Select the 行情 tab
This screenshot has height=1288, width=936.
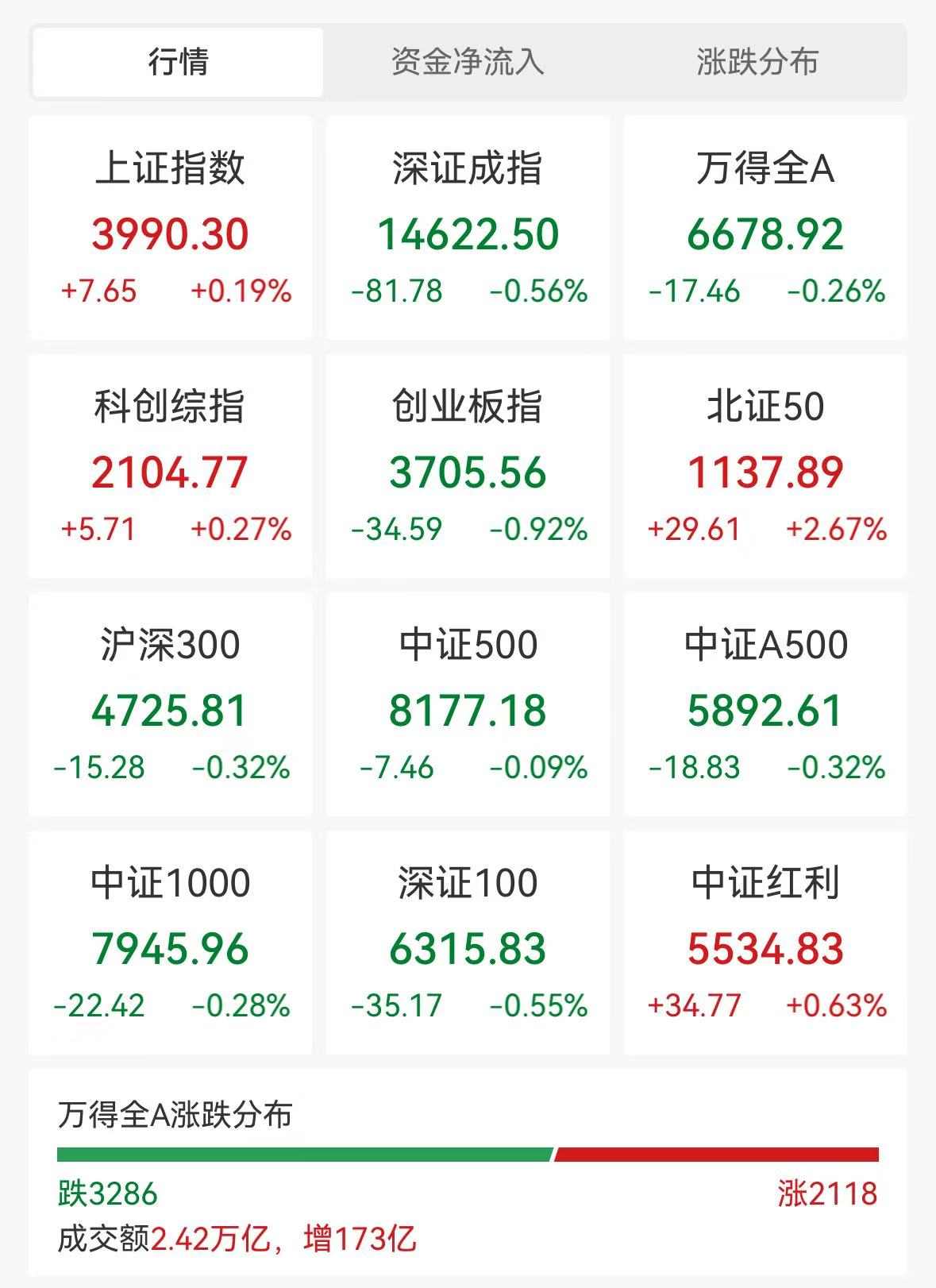178,62
